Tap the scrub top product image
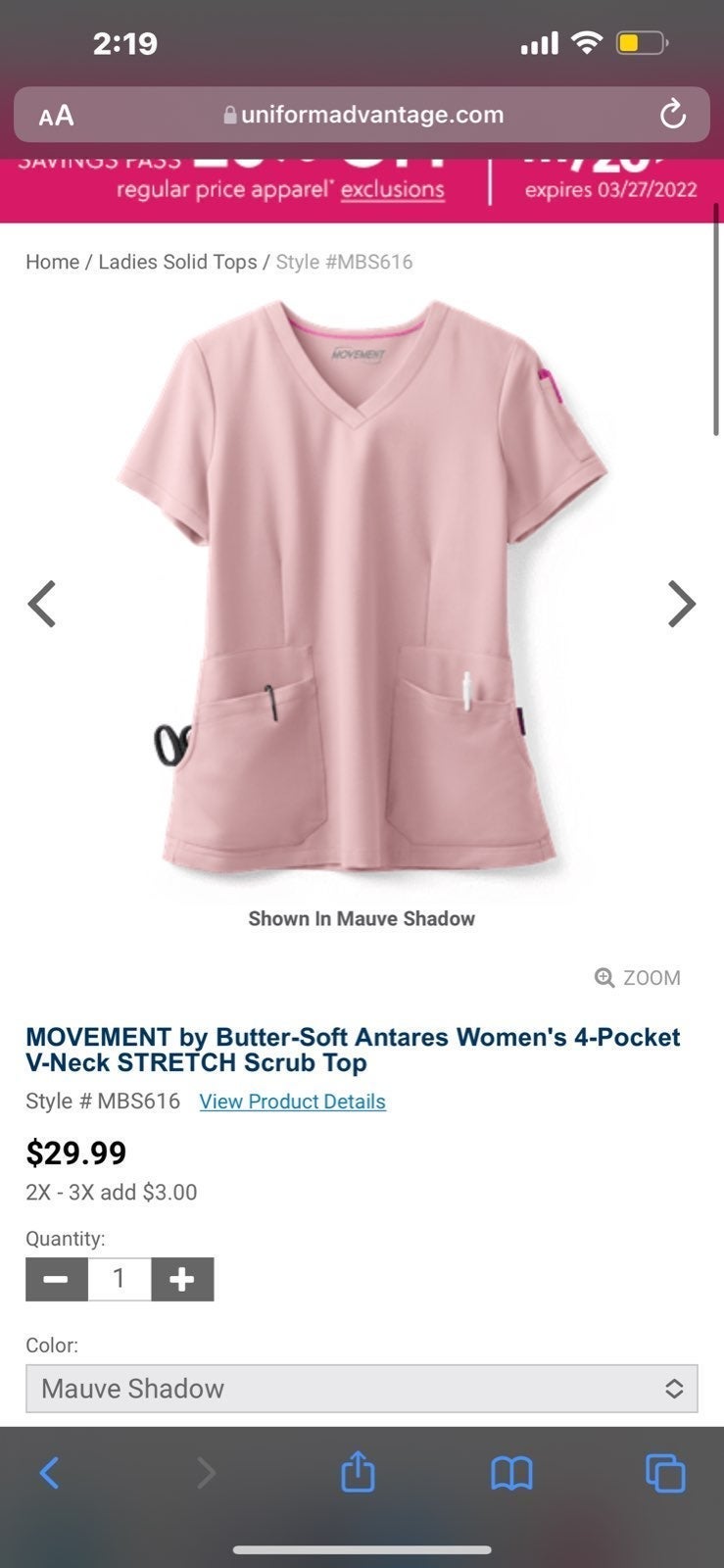Image resolution: width=724 pixels, height=1568 pixels. pos(362,588)
